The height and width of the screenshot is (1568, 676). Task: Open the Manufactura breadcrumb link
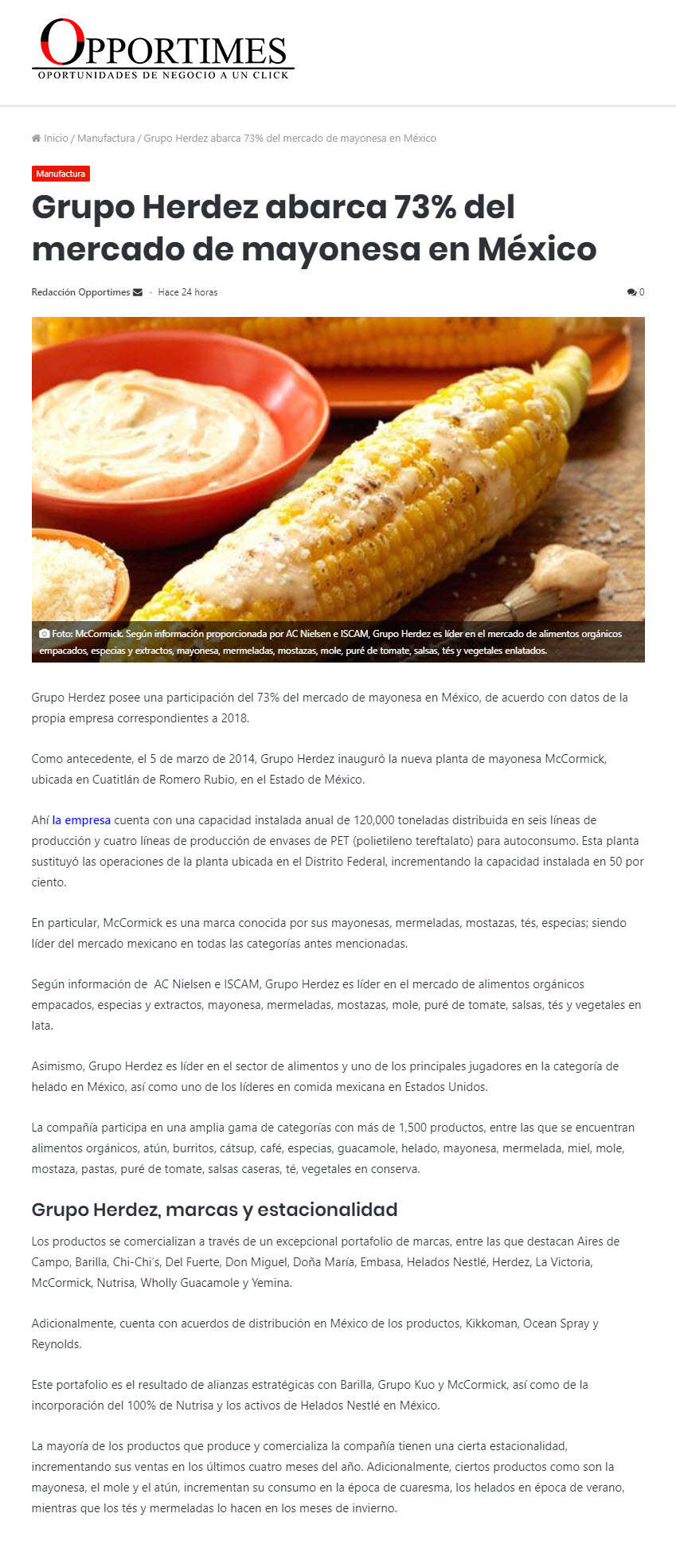106,139
